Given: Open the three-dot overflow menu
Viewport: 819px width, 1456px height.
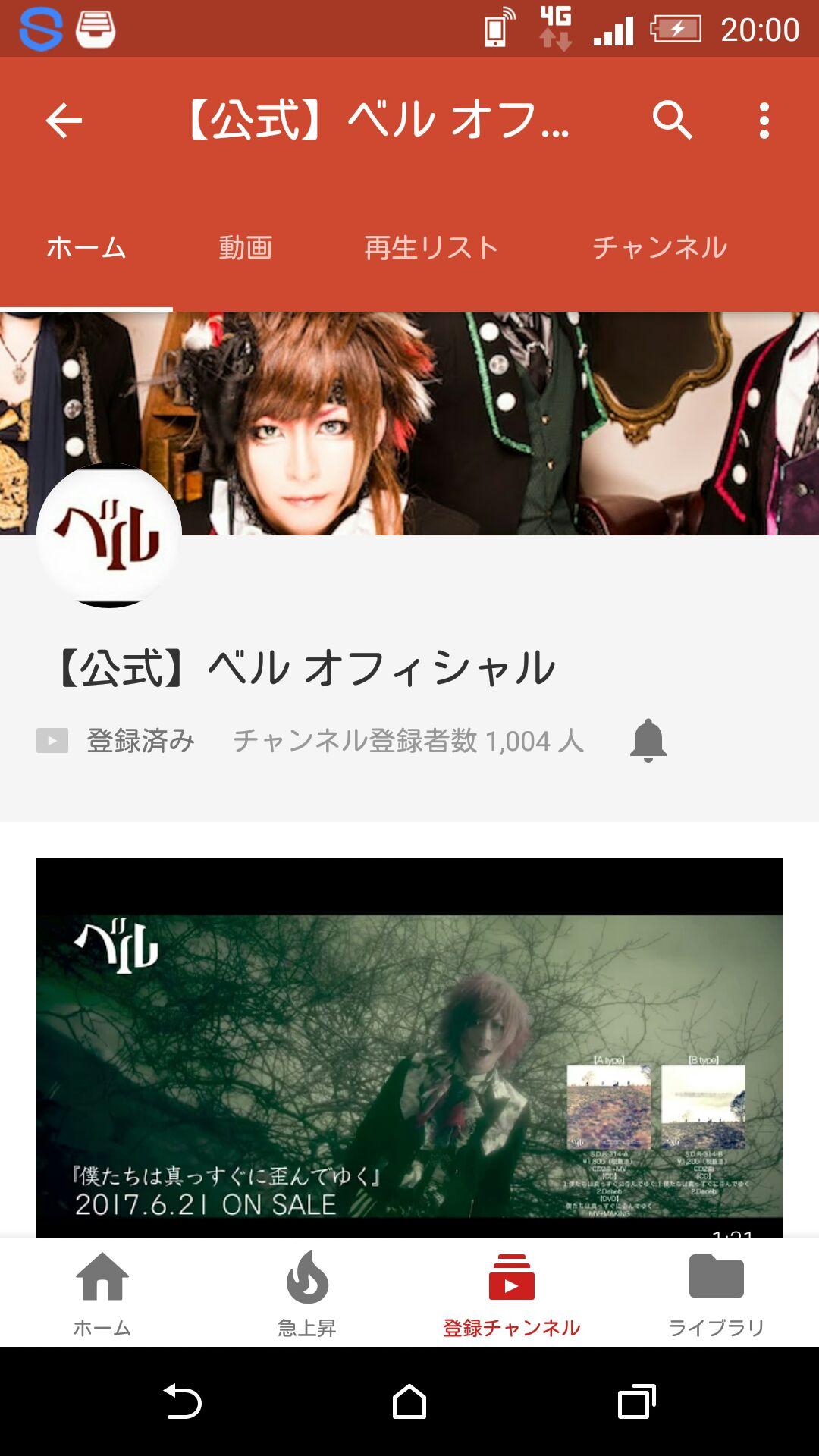Looking at the screenshot, I should [x=764, y=121].
